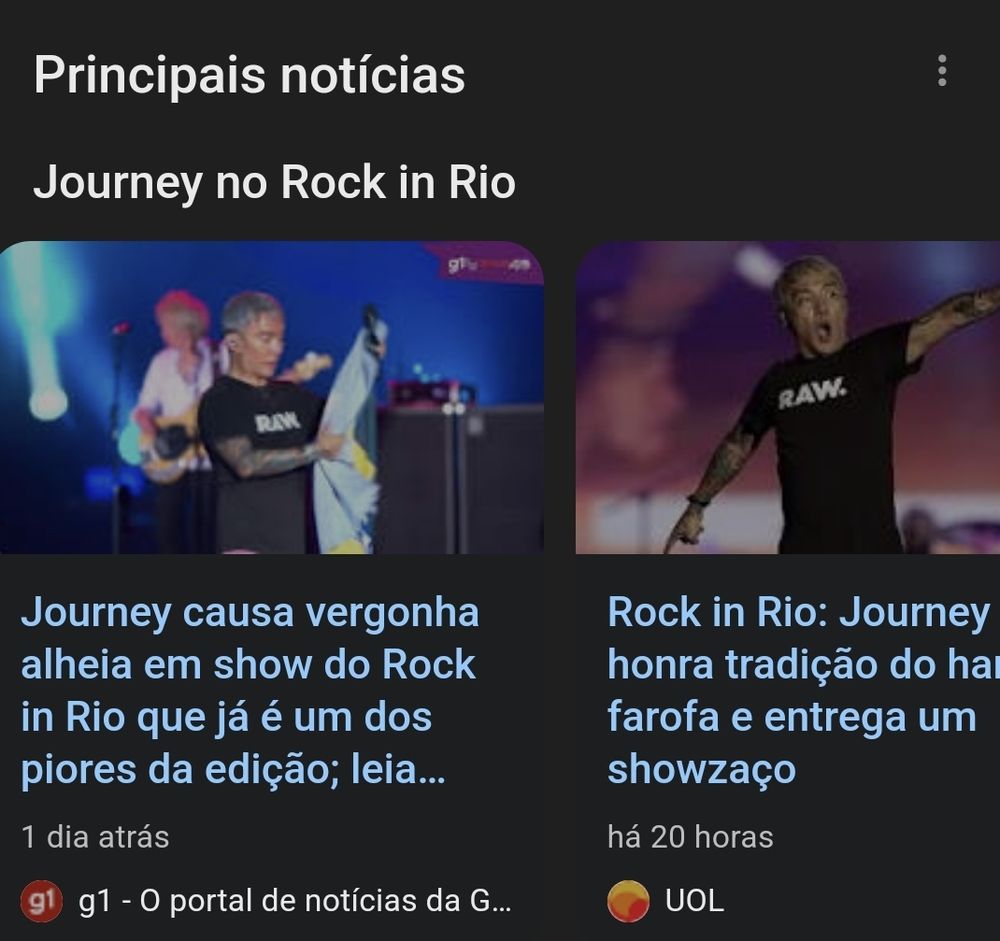Tap g1 article photo with singer holding flag
Screen dimensions: 1000x941
(271, 398)
